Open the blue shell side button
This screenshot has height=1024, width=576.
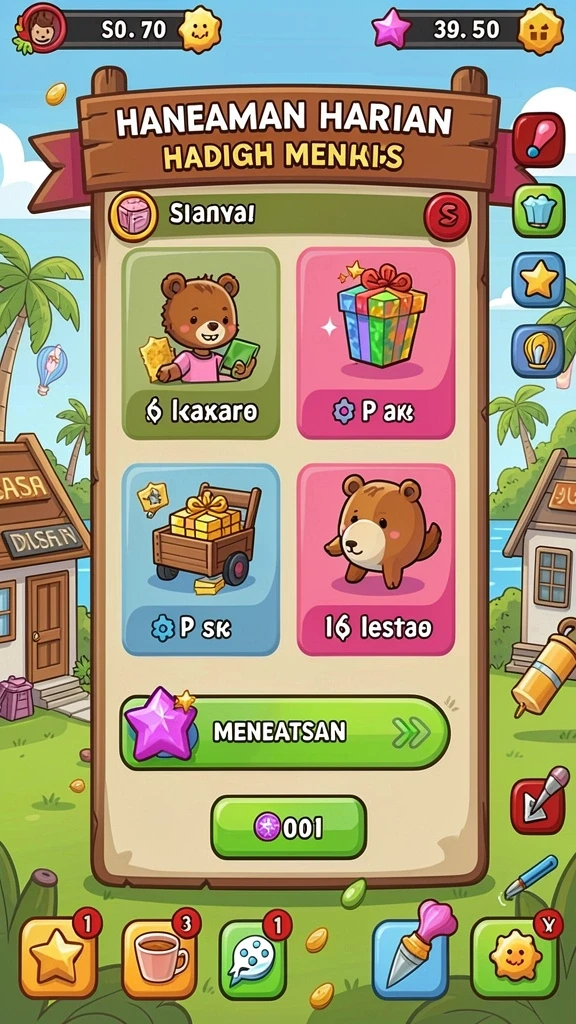click(x=538, y=351)
